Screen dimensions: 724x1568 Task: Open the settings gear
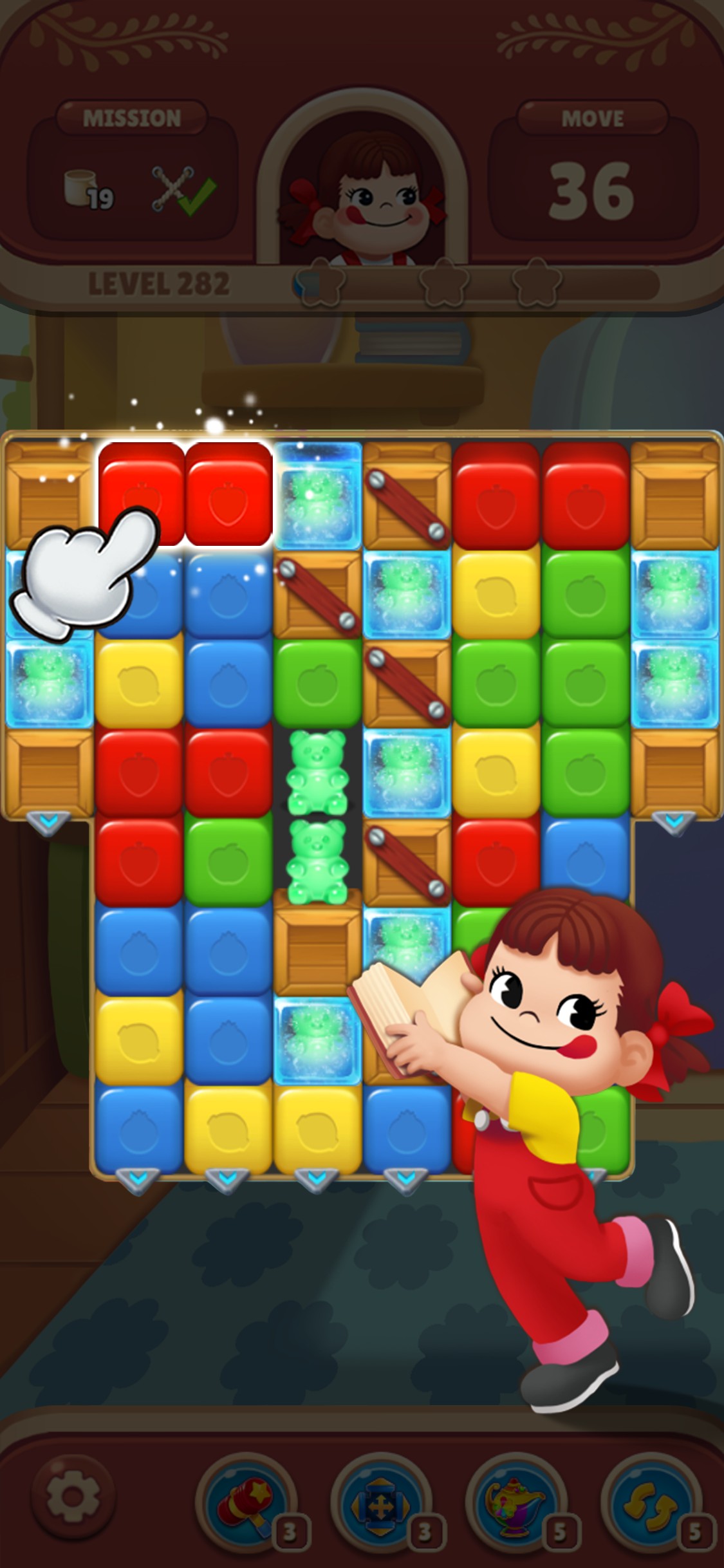pos(73,1496)
